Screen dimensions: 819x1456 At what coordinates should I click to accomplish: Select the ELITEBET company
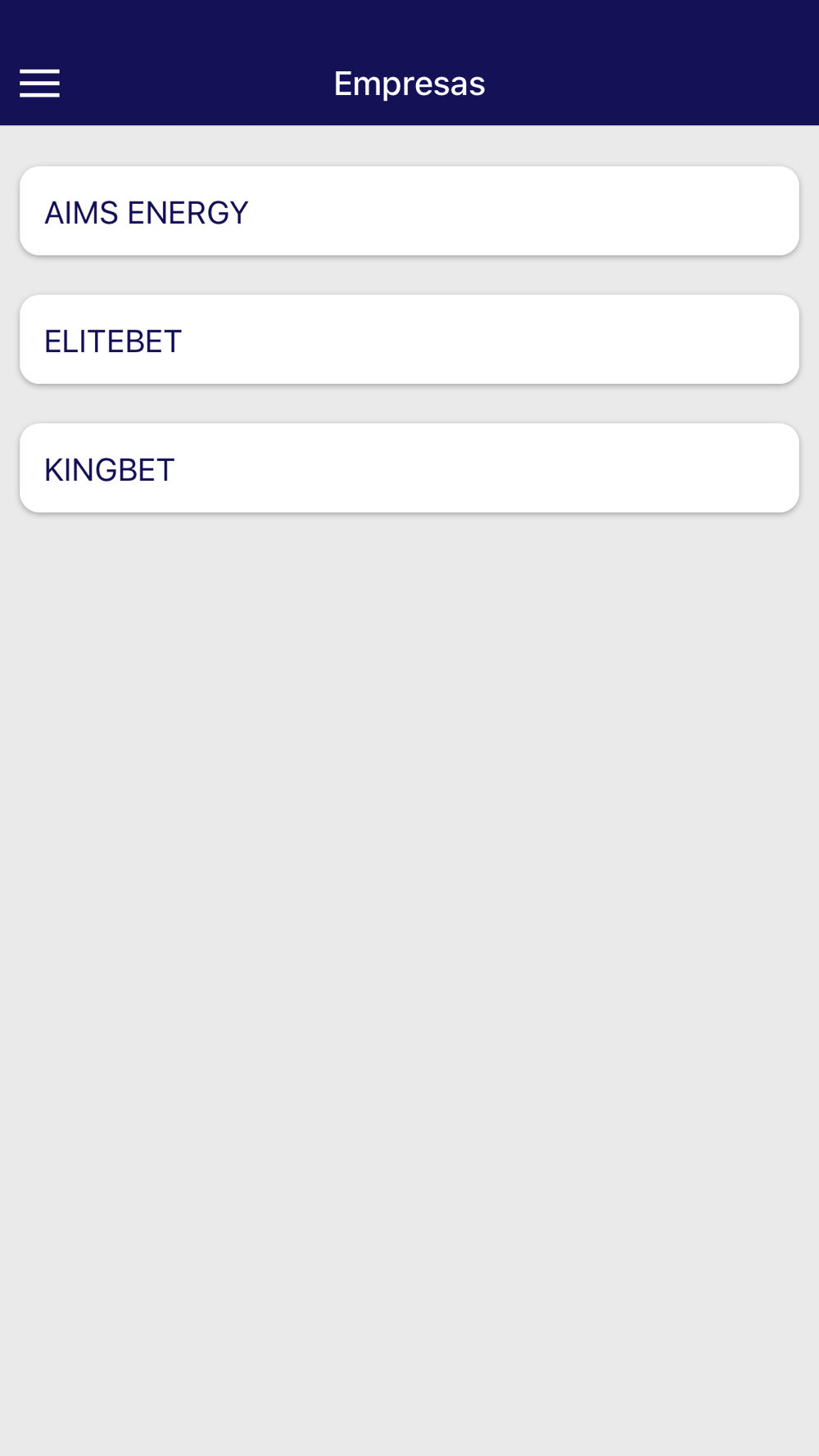tap(409, 340)
